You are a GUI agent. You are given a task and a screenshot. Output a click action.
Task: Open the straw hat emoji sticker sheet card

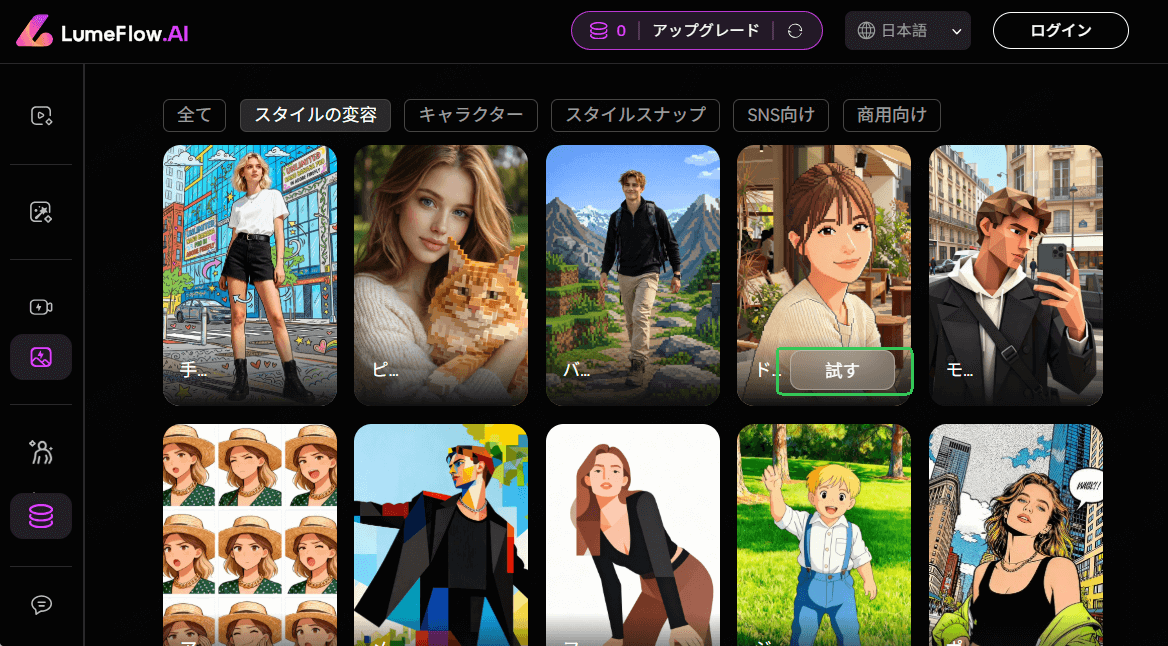pyautogui.click(x=249, y=530)
